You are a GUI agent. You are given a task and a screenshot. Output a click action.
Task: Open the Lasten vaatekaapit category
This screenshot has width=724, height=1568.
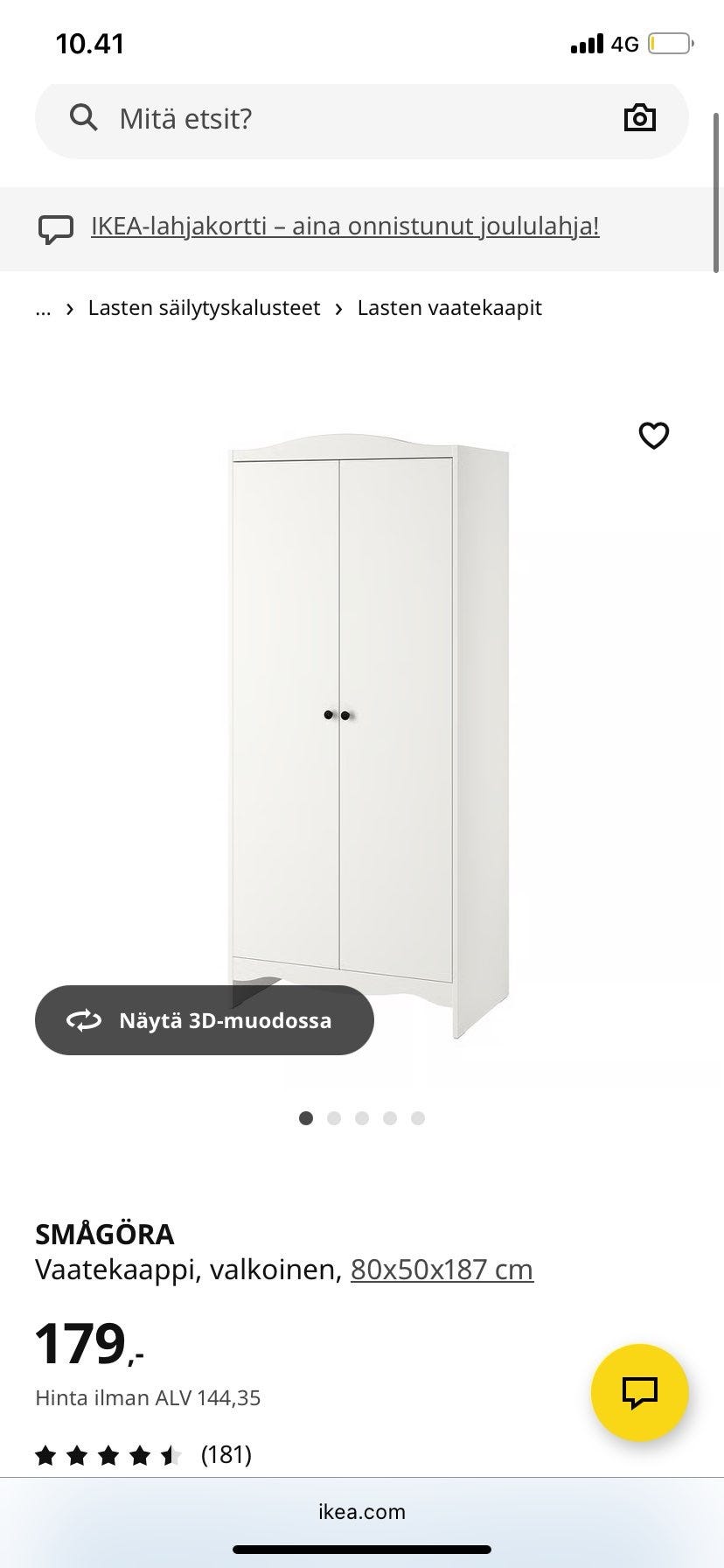coord(449,307)
